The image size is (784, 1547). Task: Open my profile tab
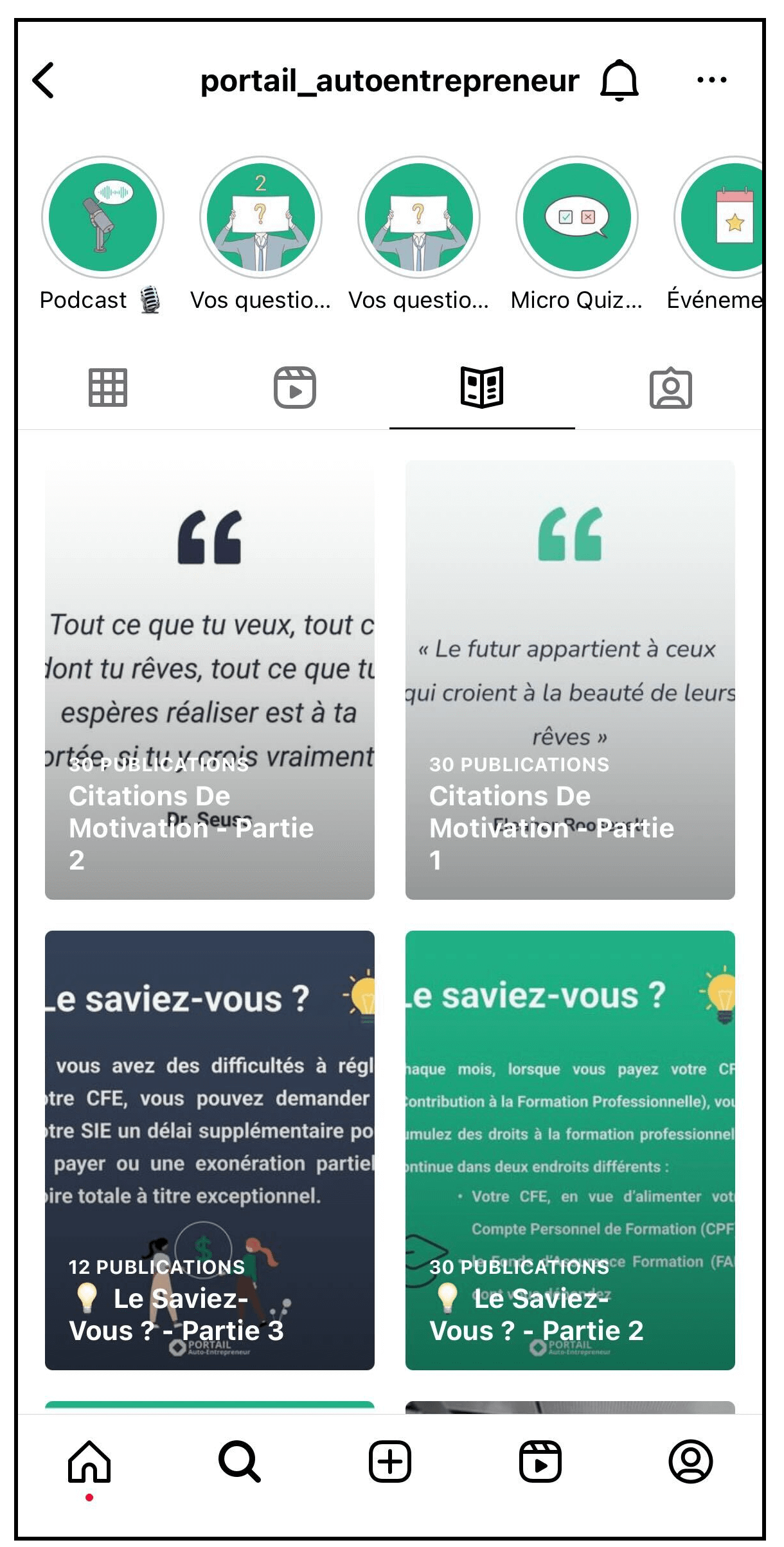(691, 1462)
